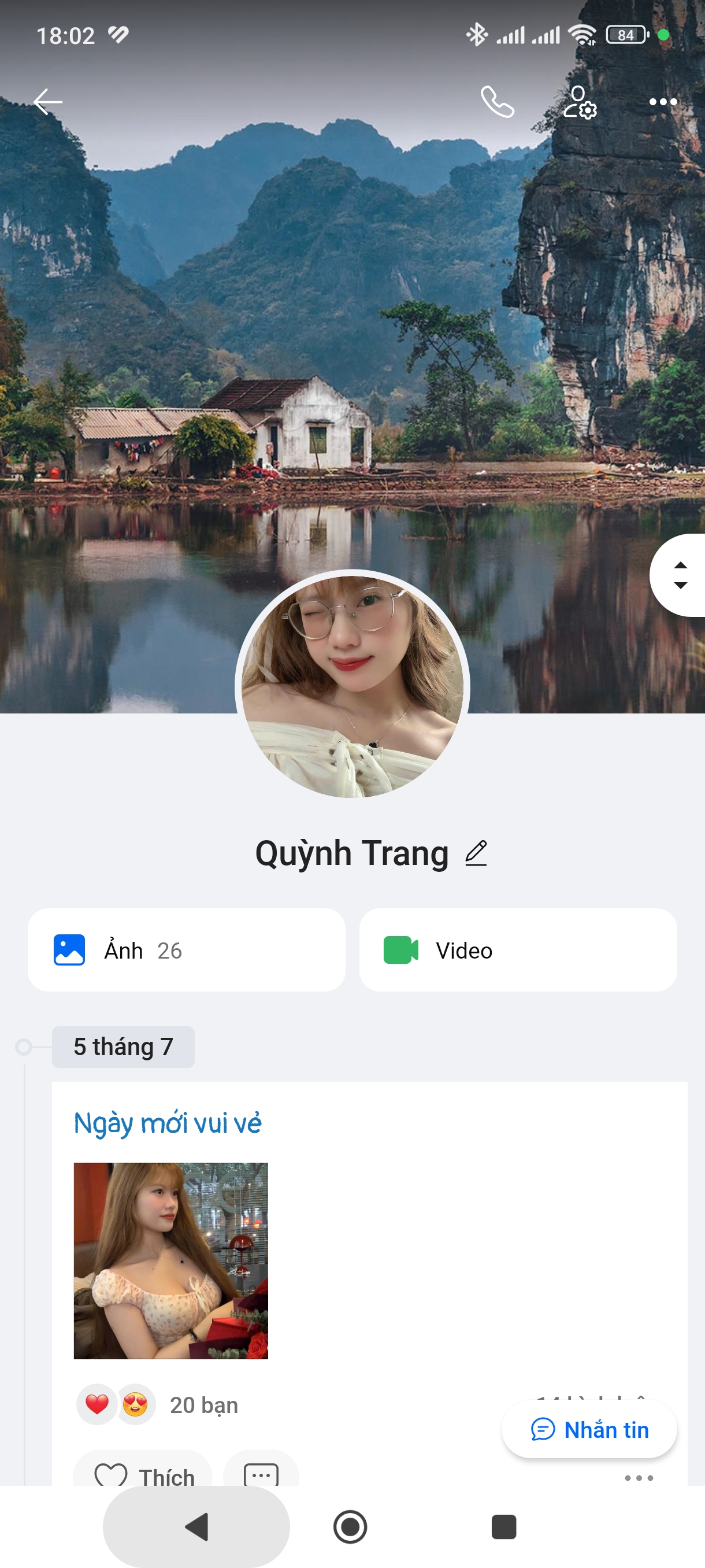The image size is (705, 1568).
Task: Go back using the top arrow
Action: point(47,102)
